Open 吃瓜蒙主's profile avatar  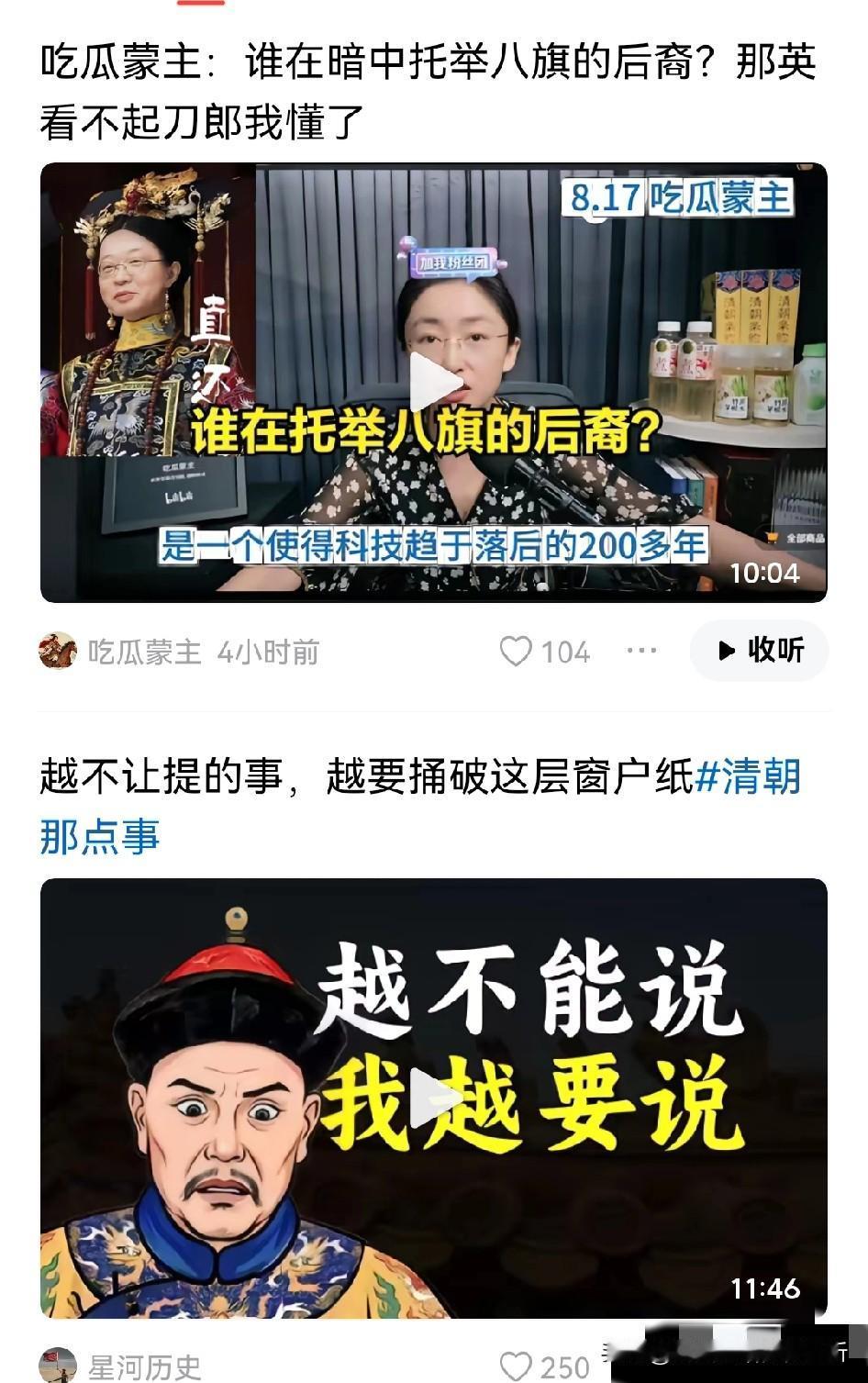point(58,652)
